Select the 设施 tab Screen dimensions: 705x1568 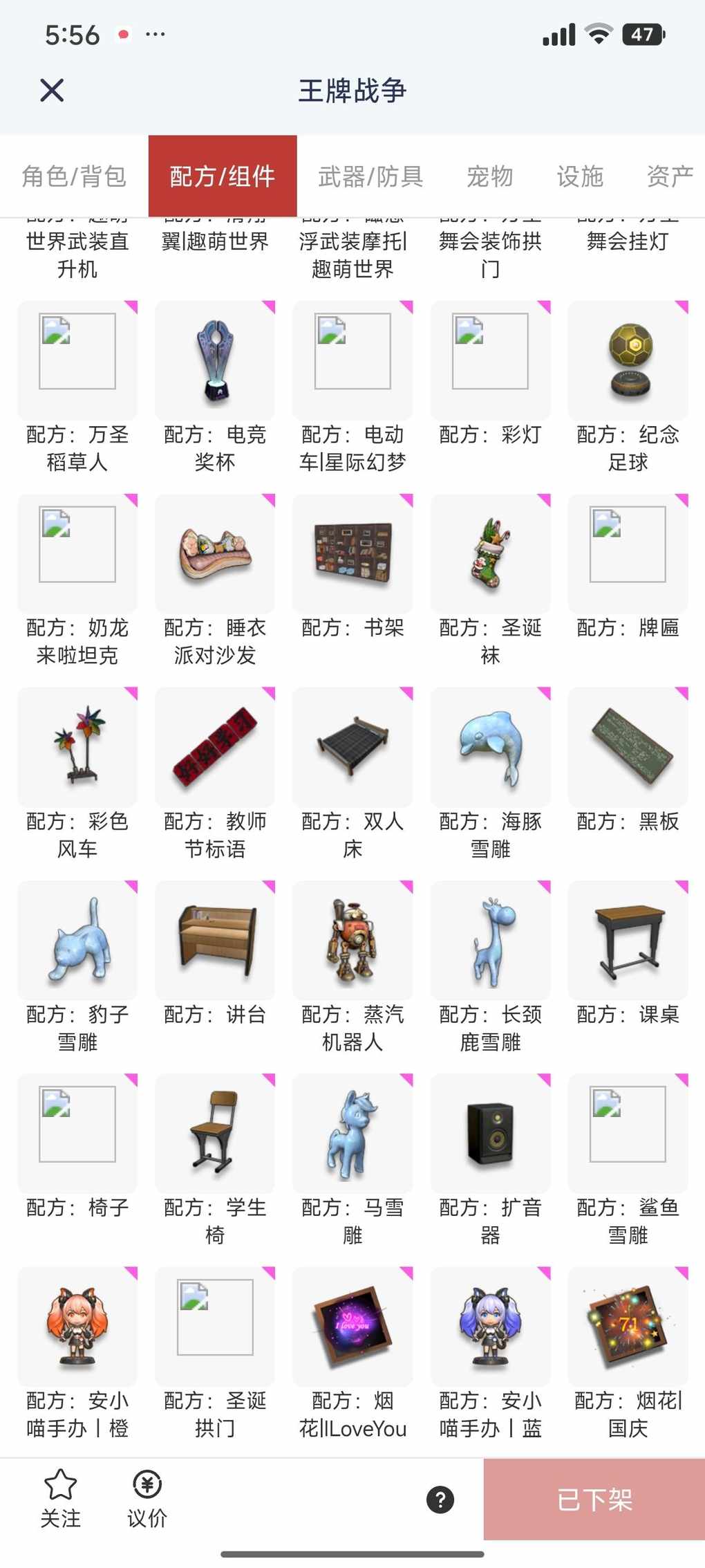tap(581, 176)
